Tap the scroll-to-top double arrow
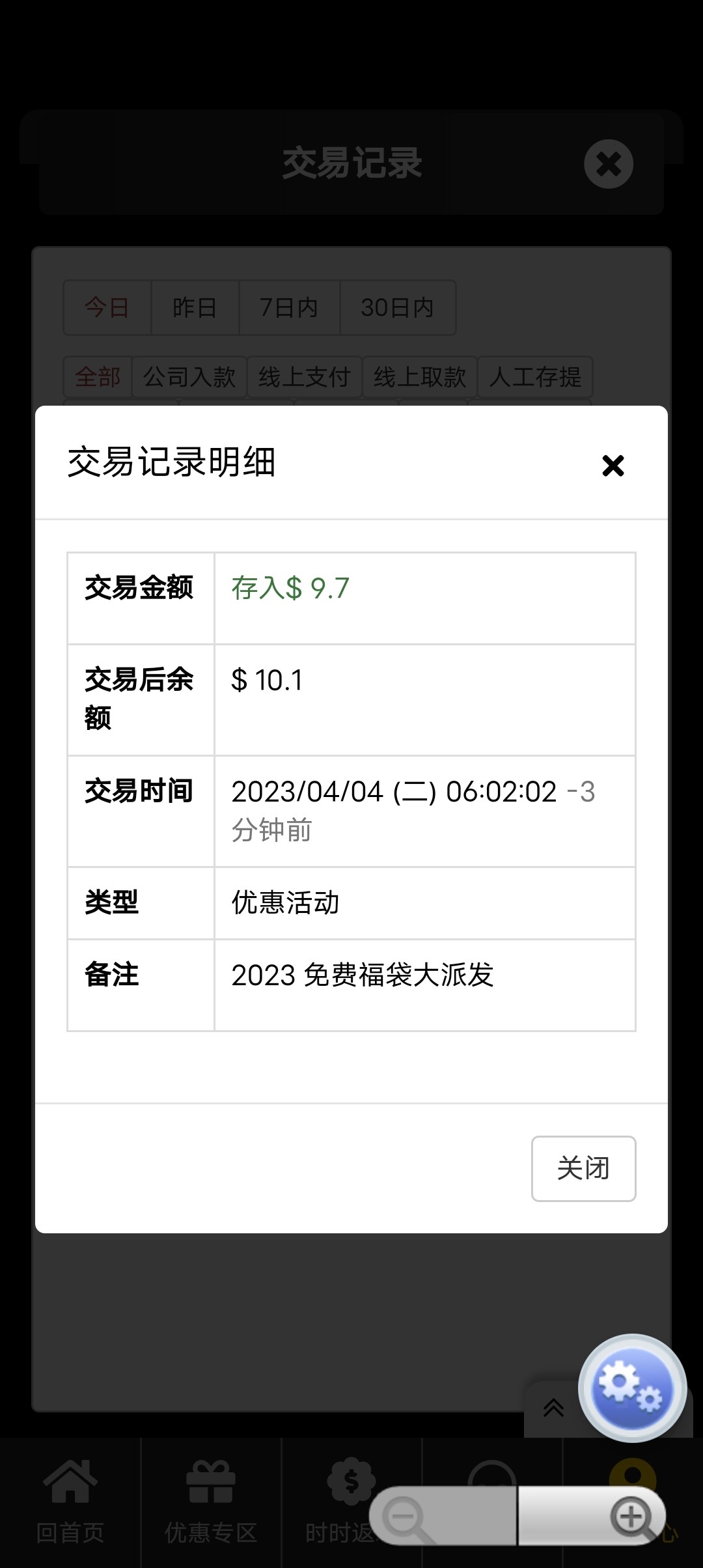 point(553,1408)
